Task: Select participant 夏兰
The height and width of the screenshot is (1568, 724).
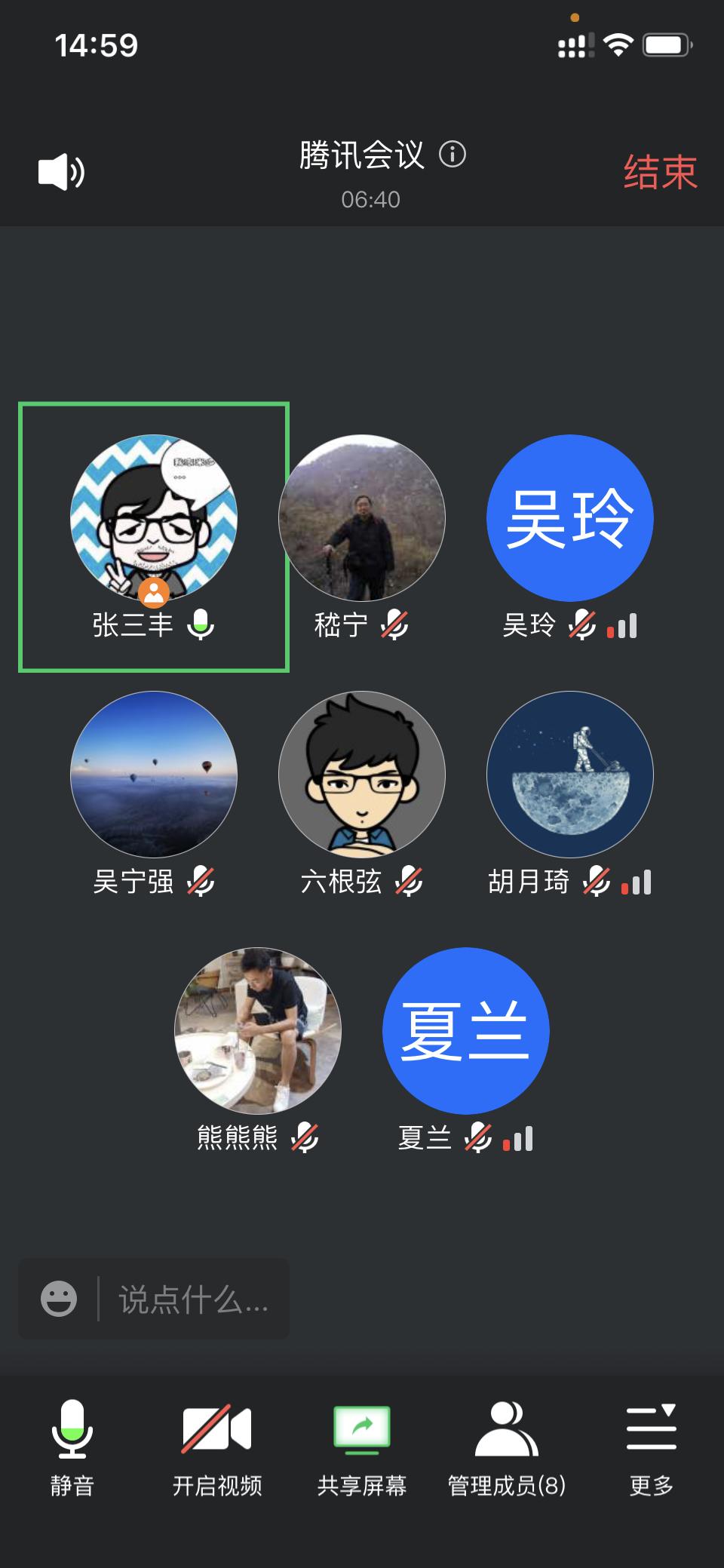Action: click(465, 1031)
